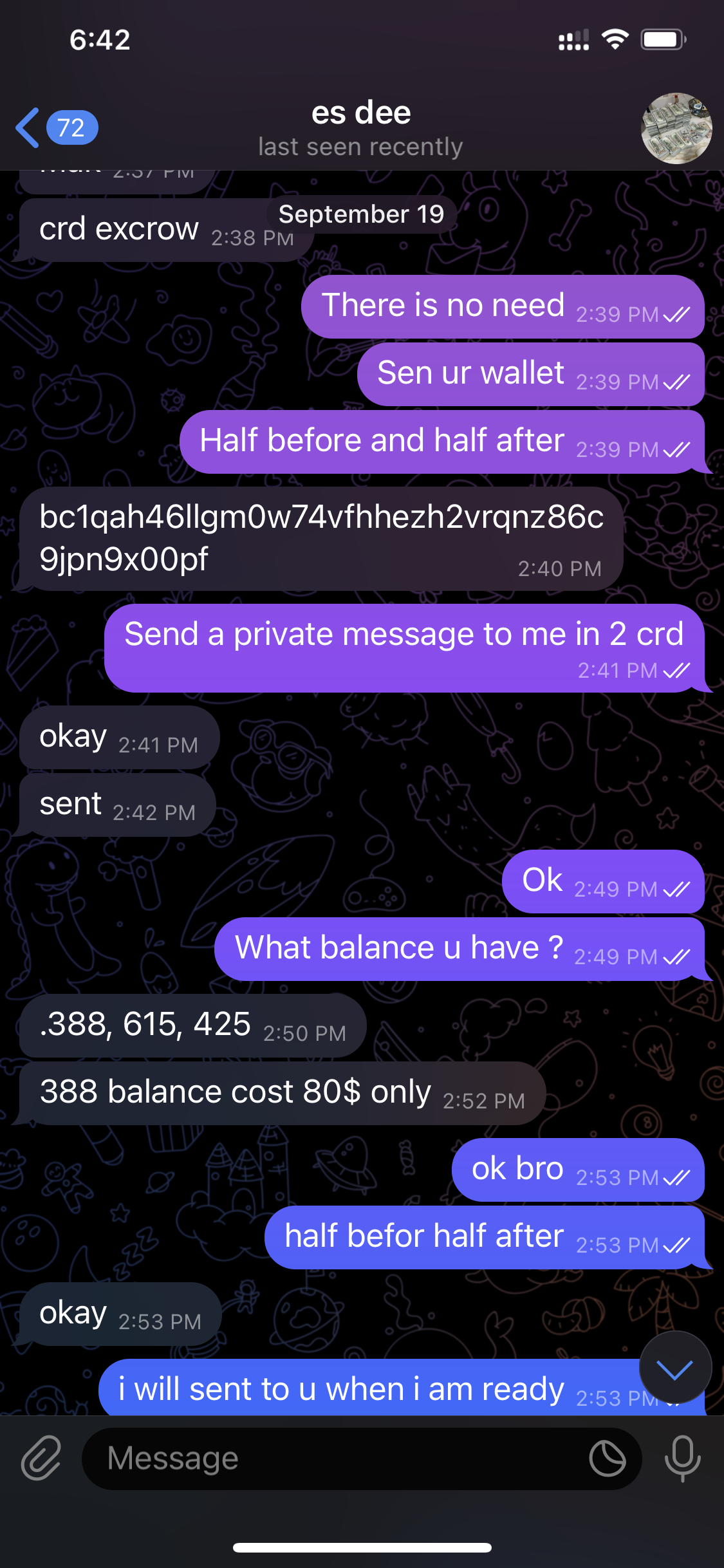Viewport: 724px width, 1568px height.
Task: Focus the Message input field
Action: click(x=335, y=1458)
